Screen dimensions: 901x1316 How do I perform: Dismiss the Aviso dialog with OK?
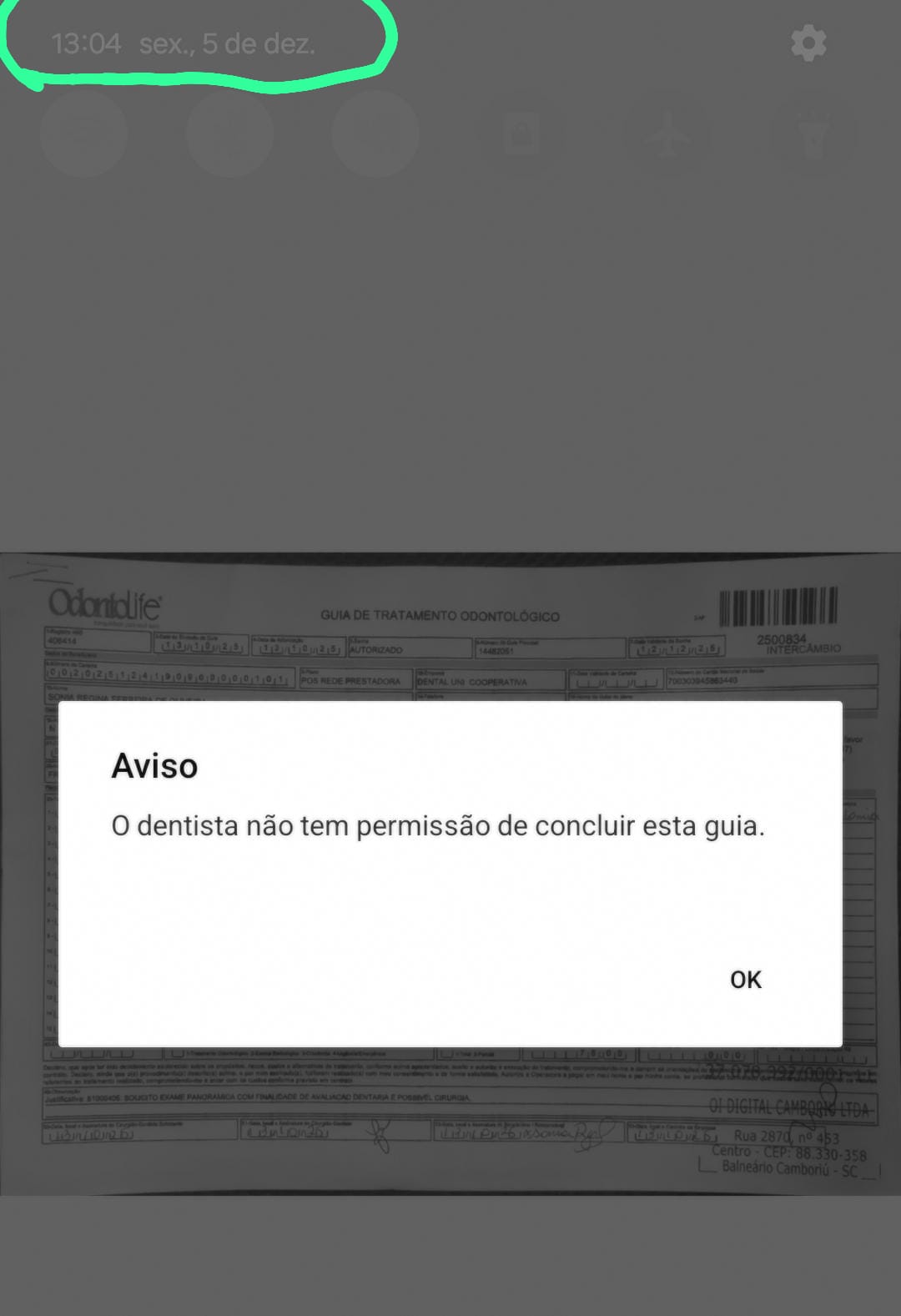745,979
